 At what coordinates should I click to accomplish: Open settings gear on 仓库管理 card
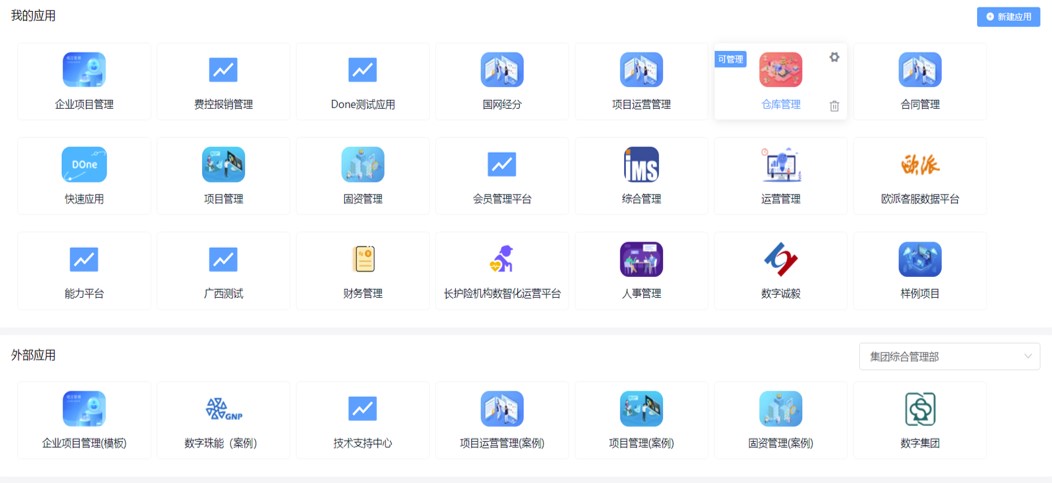point(834,58)
